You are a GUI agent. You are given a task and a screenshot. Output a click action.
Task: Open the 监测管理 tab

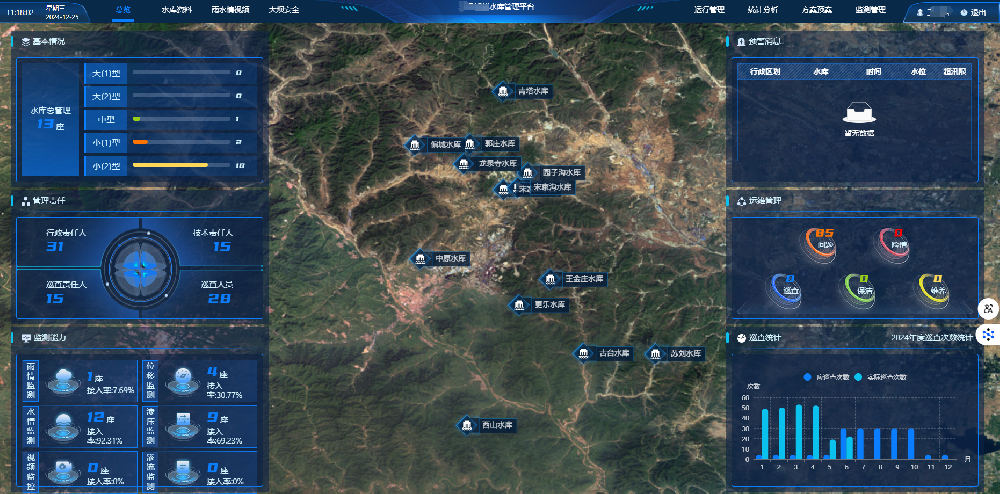(870, 9)
